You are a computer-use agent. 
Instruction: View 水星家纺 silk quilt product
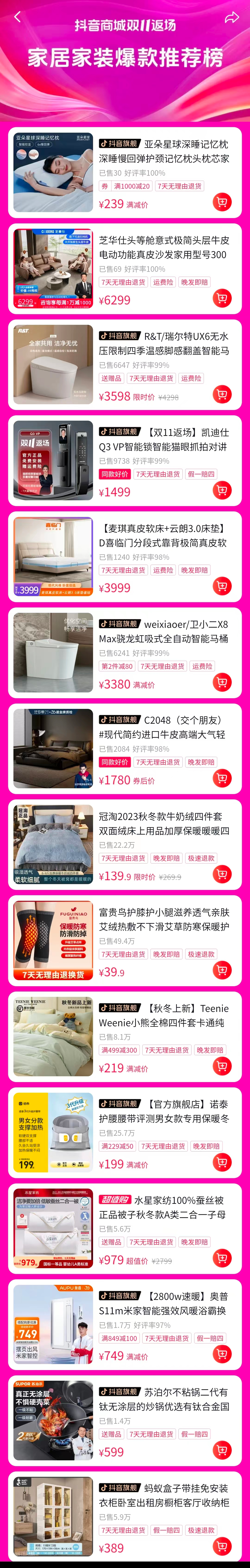tap(163, 1208)
